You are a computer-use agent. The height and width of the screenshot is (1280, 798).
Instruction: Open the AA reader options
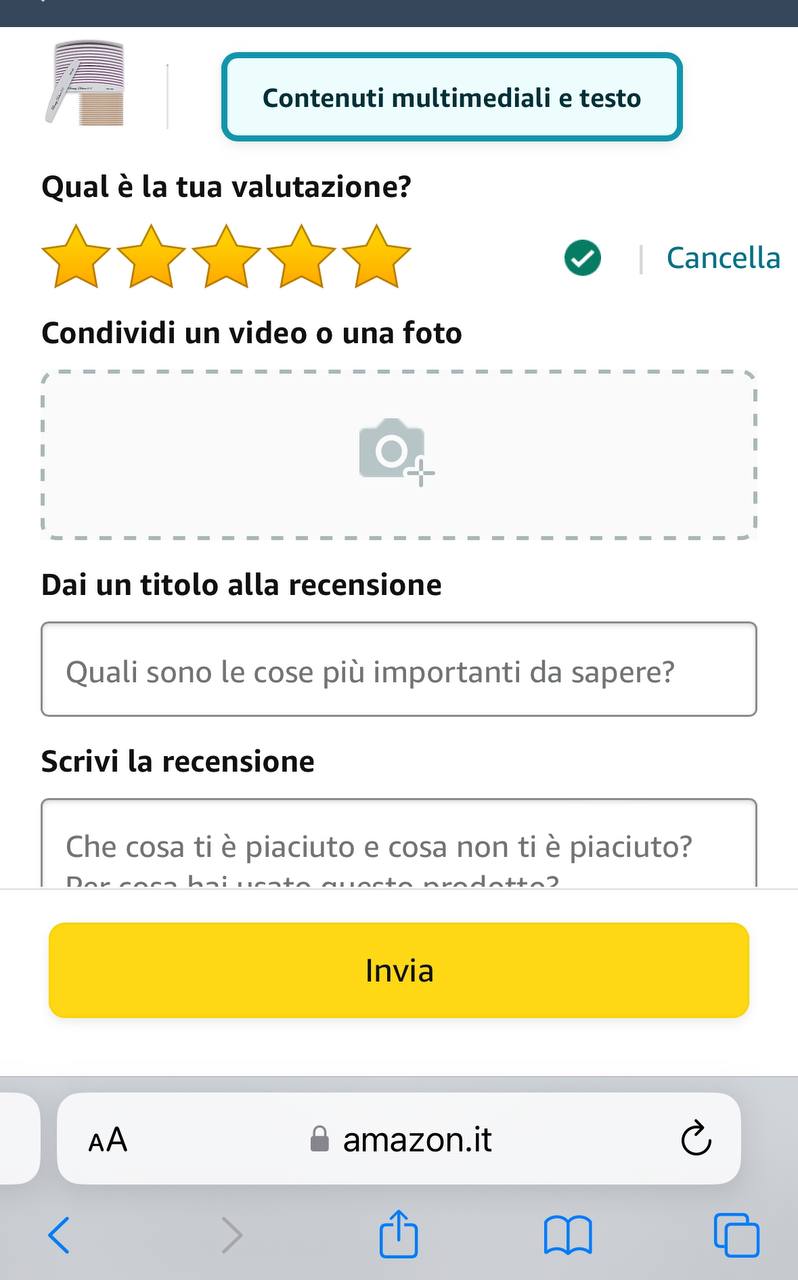[x=108, y=1140]
